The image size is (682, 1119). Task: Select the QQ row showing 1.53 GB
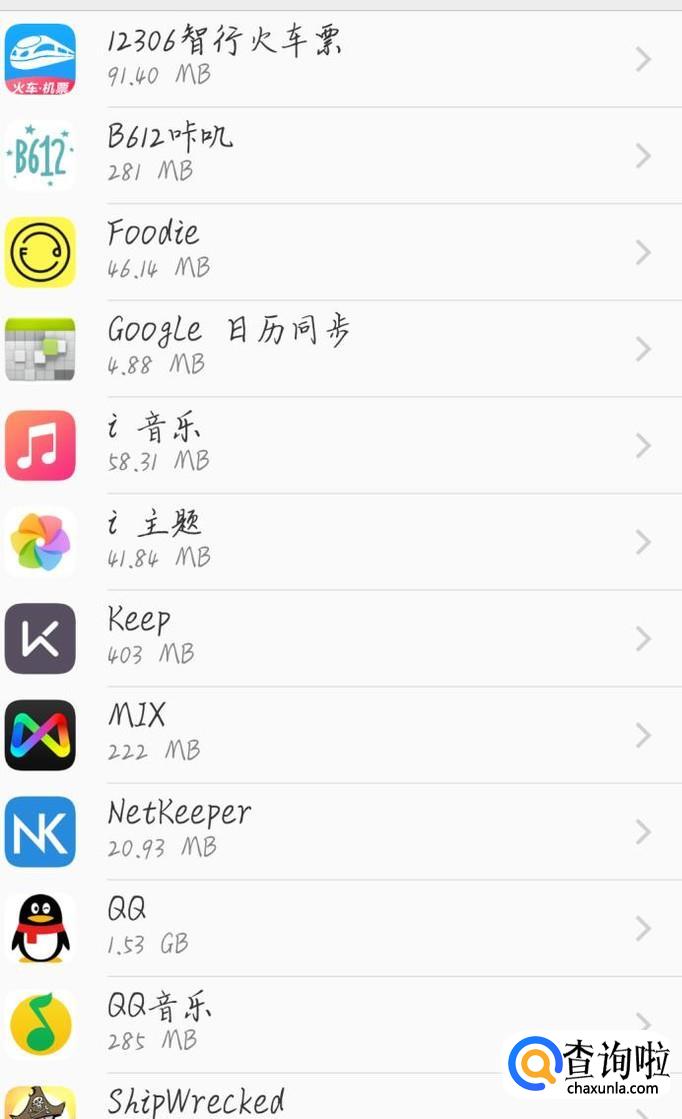pyautogui.click(x=340, y=928)
